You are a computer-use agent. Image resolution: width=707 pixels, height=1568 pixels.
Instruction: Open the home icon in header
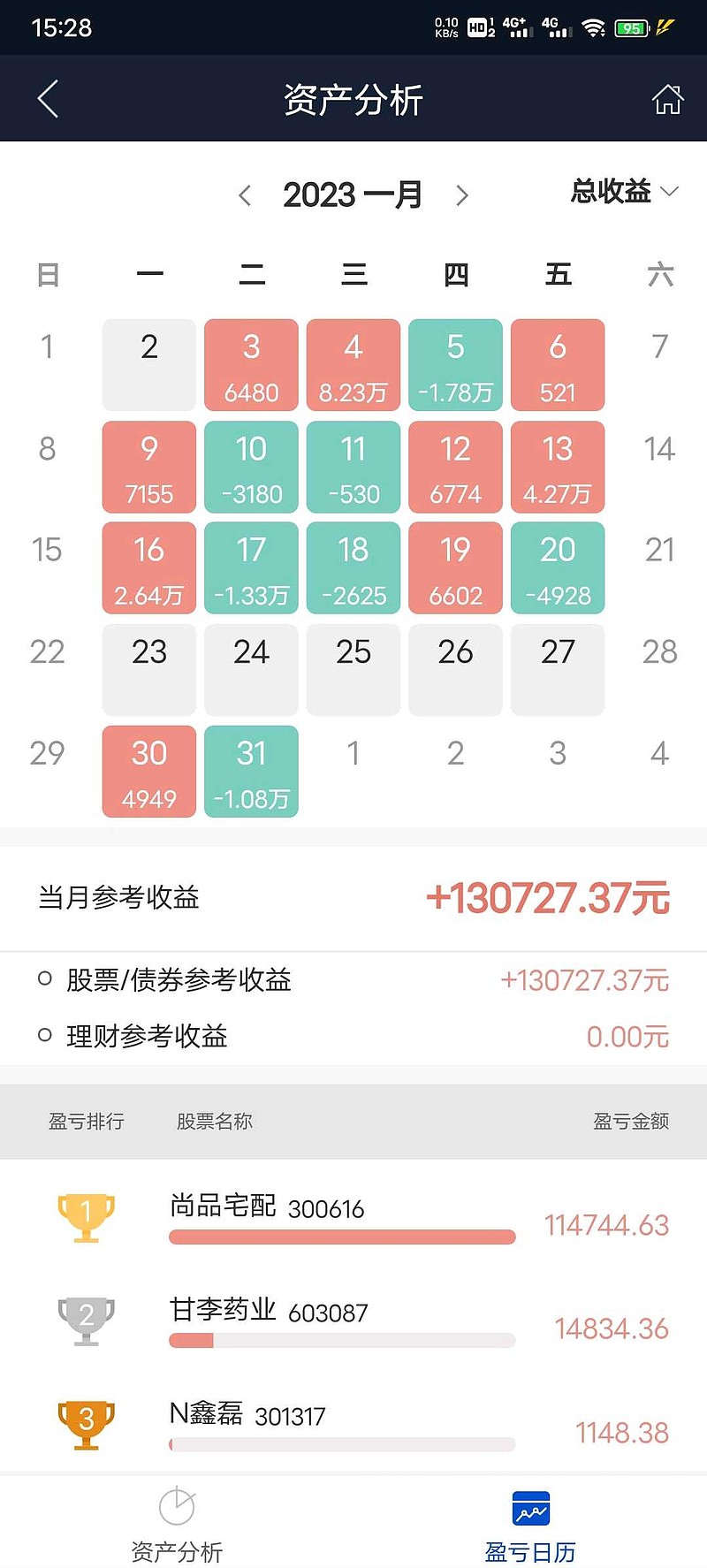pyautogui.click(x=667, y=99)
